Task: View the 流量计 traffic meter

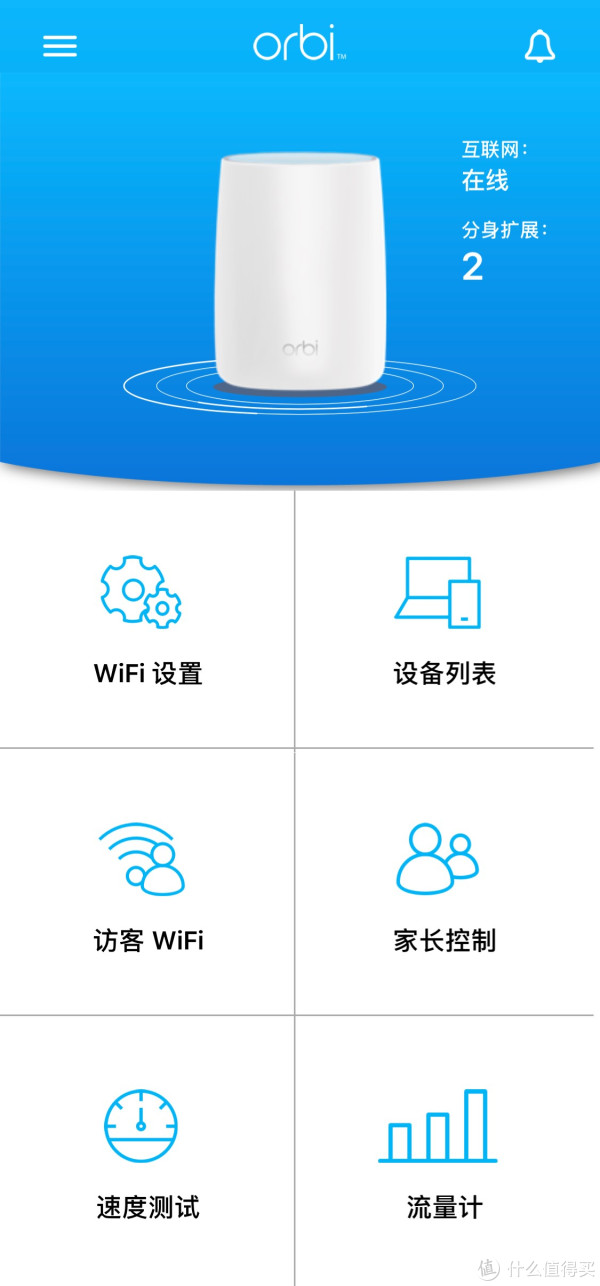Action: pyautogui.click(x=444, y=1150)
